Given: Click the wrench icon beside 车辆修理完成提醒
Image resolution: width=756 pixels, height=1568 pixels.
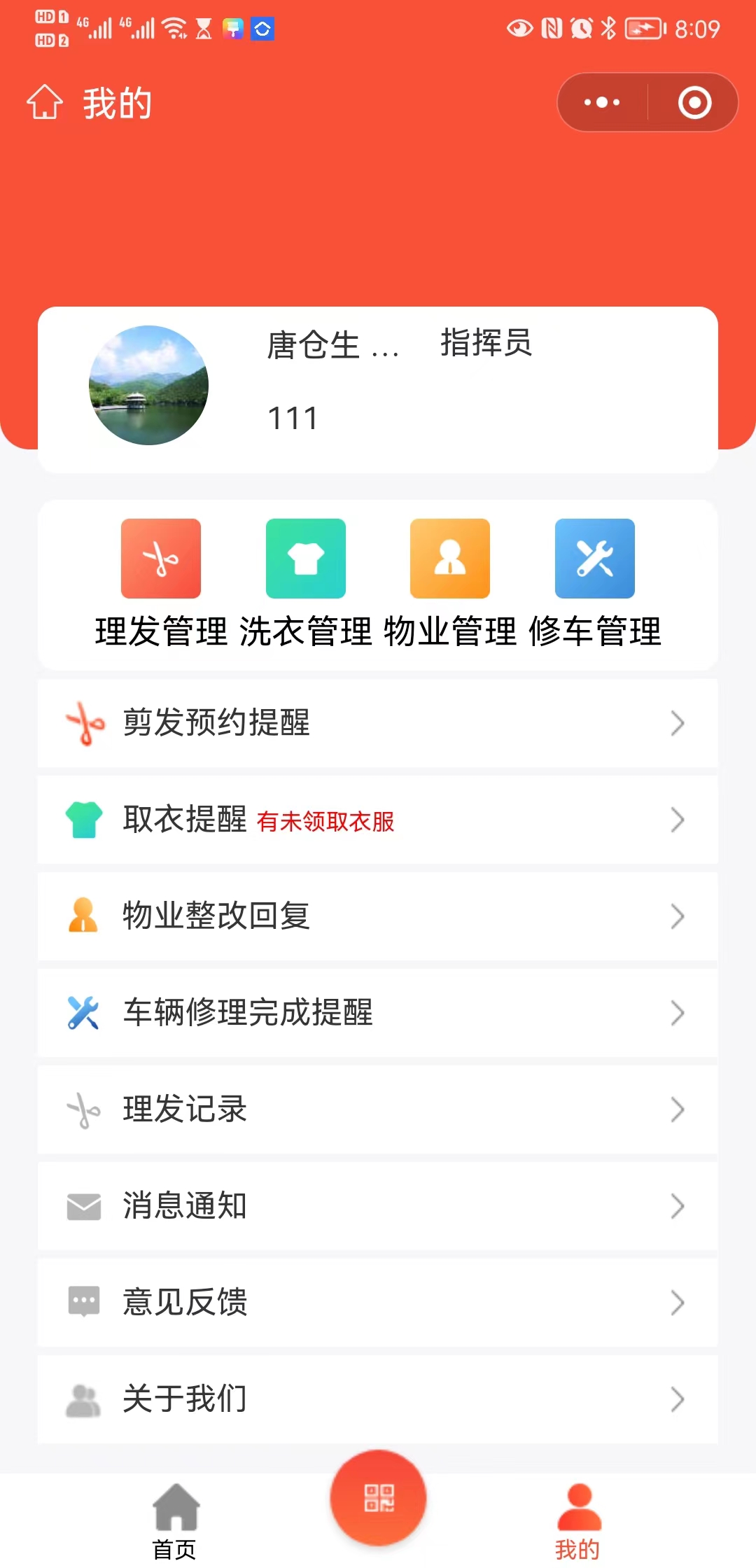Looking at the screenshot, I should point(83,1013).
